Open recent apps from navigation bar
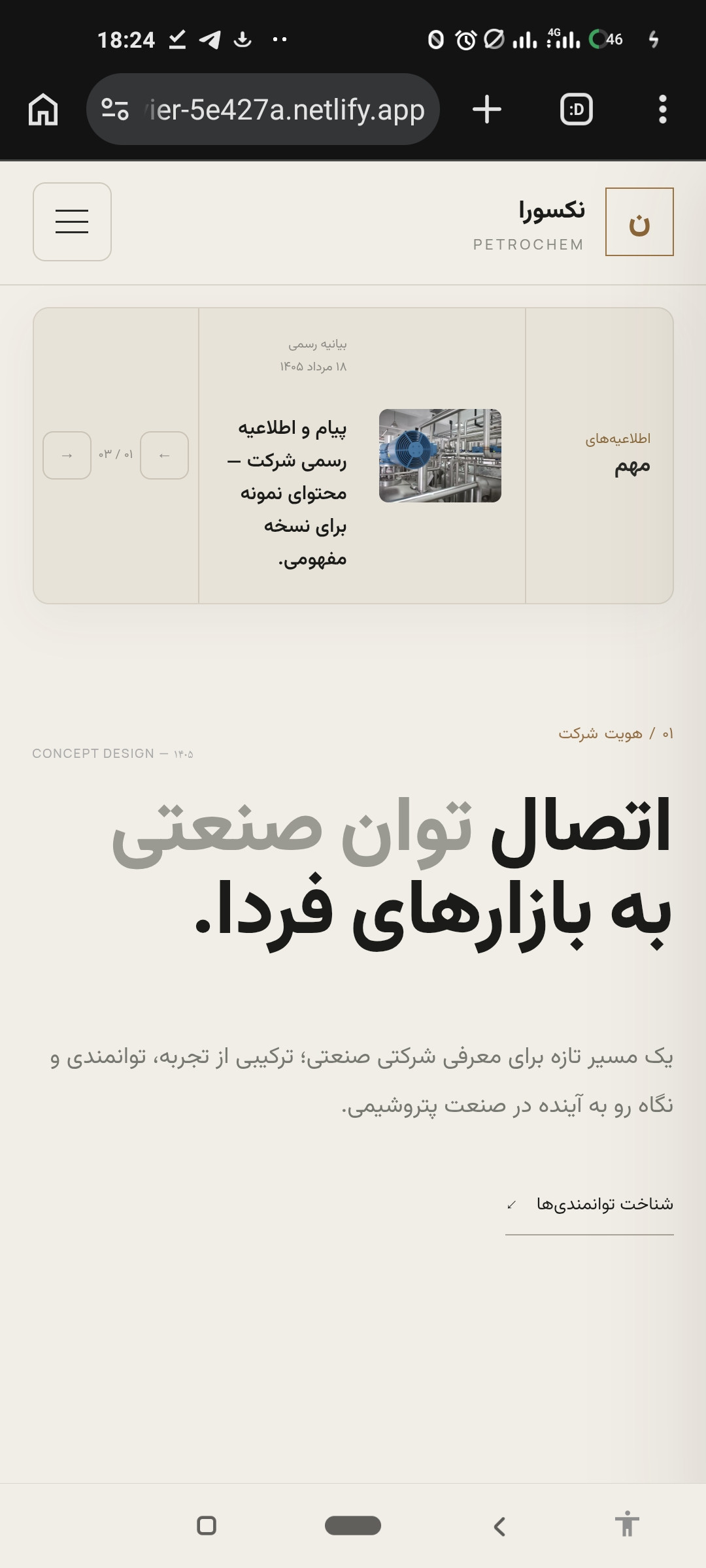The image size is (706, 1568). click(x=207, y=1526)
